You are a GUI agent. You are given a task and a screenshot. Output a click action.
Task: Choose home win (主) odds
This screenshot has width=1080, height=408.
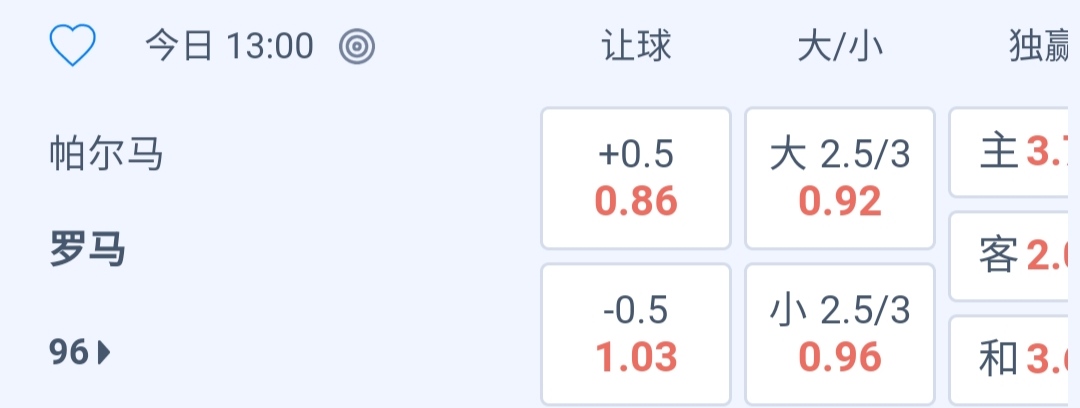(x=1014, y=154)
